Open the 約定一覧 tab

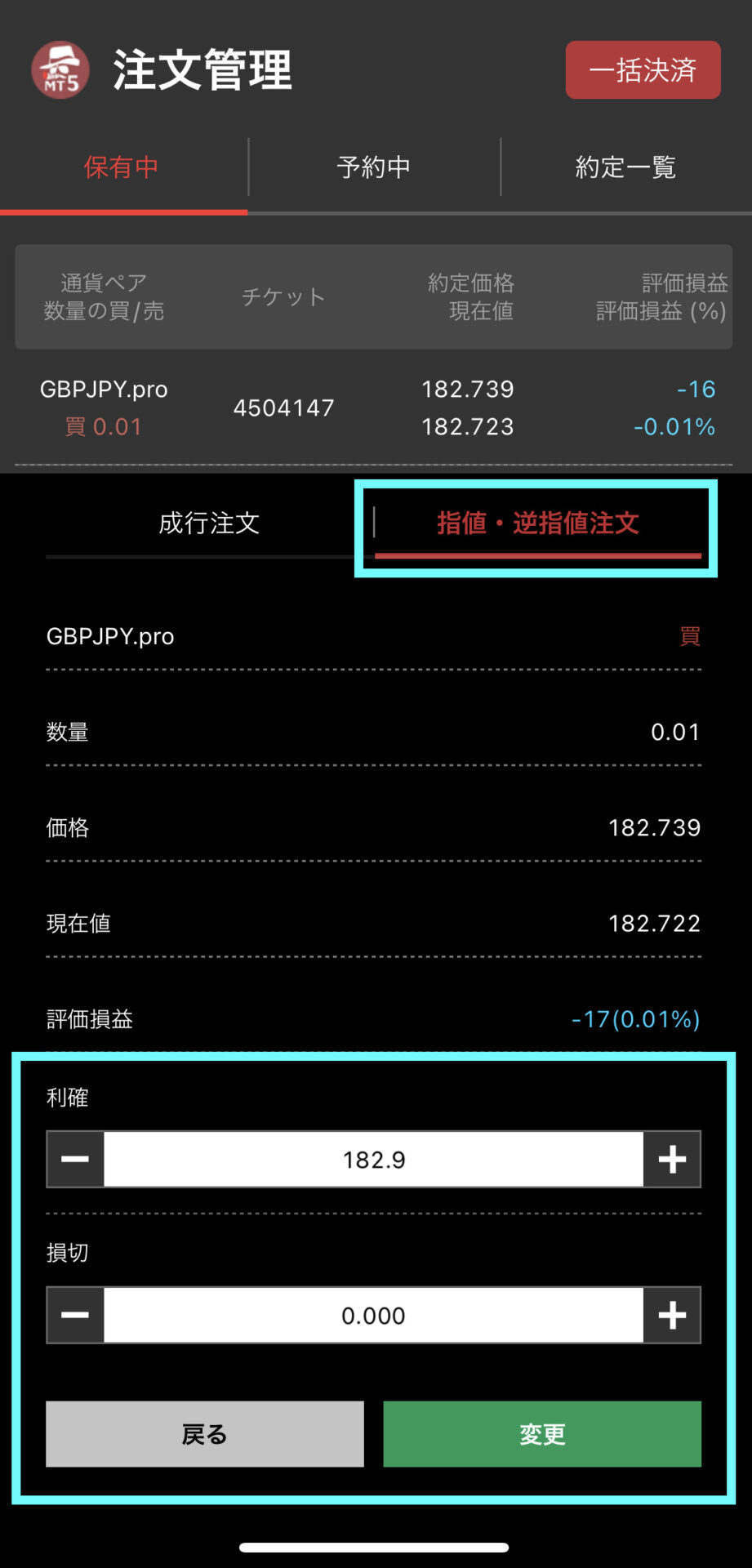[625, 167]
